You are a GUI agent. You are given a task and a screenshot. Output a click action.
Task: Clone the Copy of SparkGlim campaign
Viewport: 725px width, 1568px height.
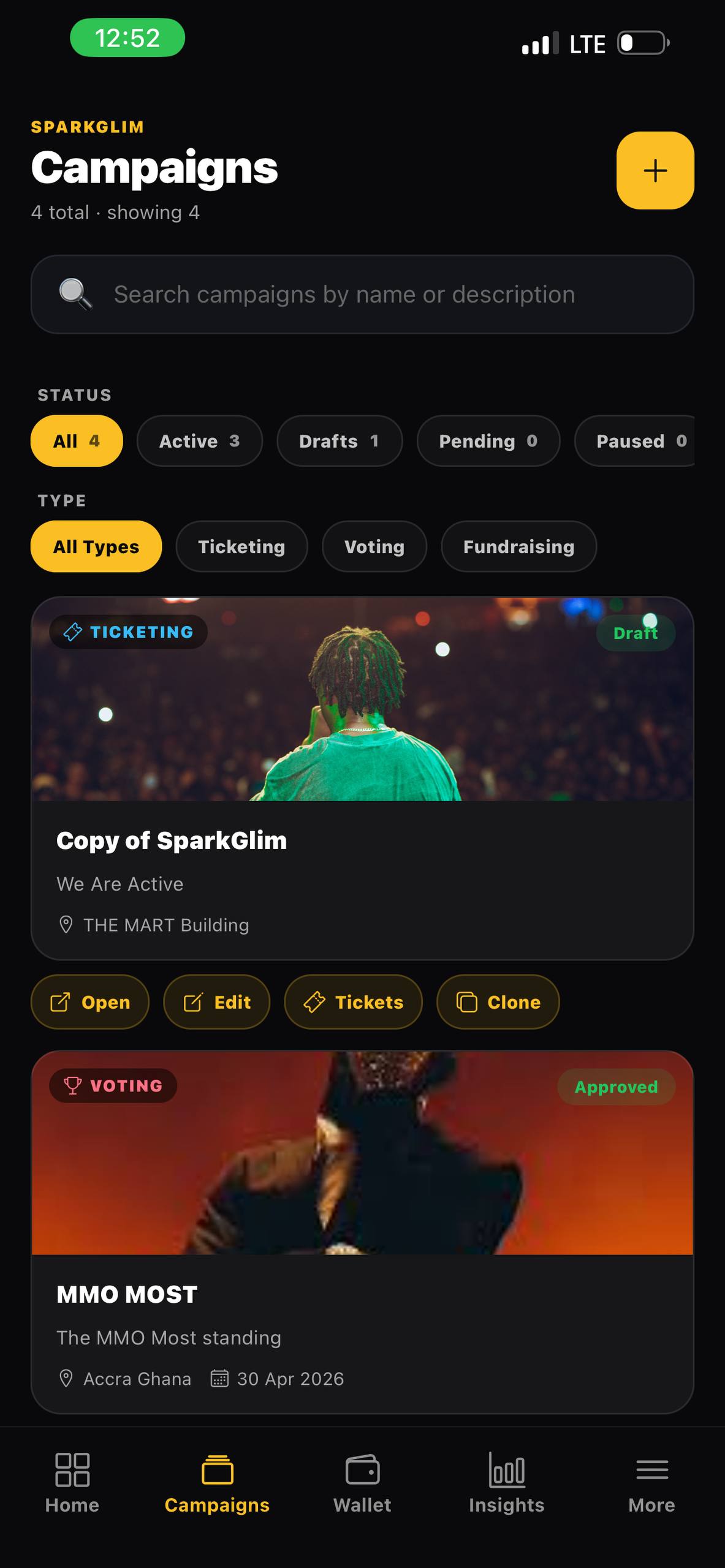pyautogui.click(x=498, y=1002)
